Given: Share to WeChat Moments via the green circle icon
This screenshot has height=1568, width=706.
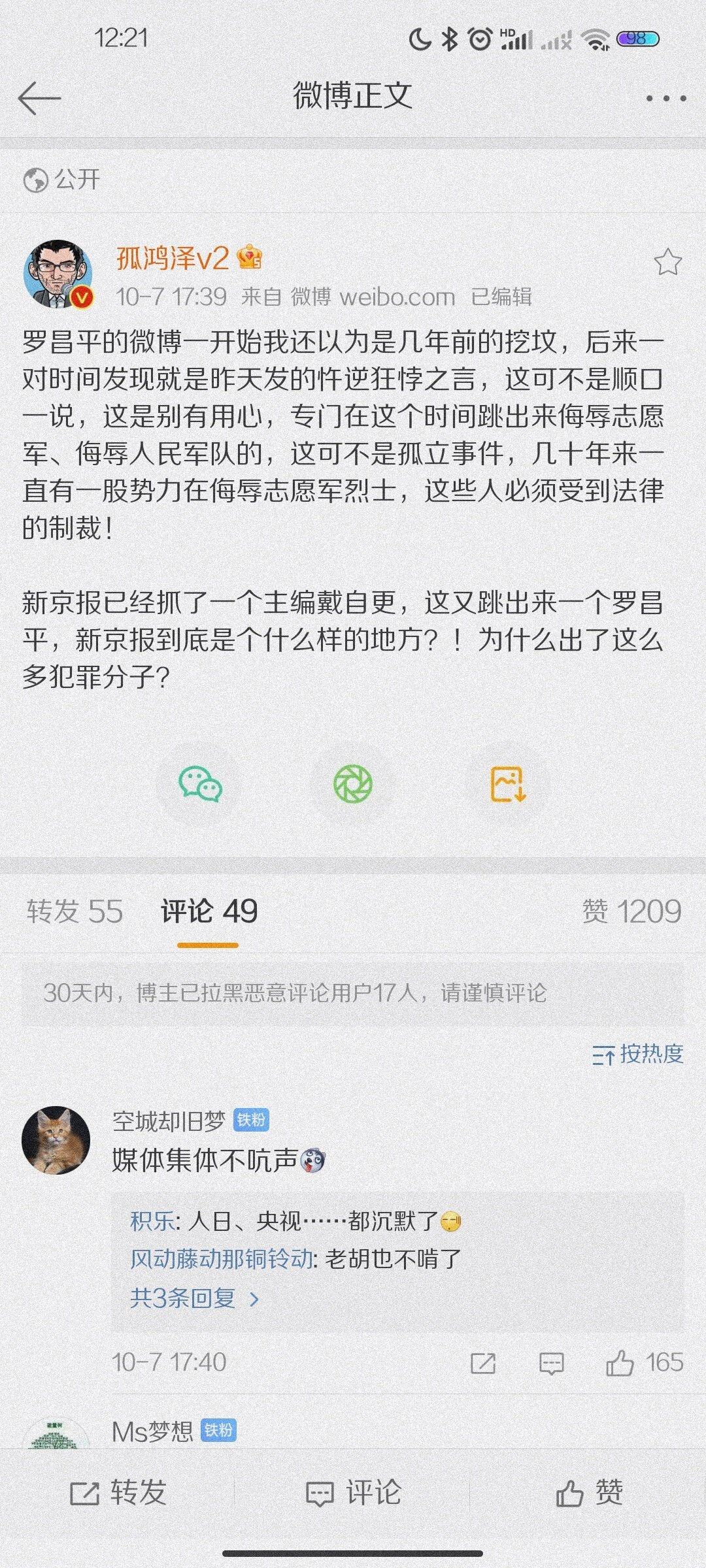Looking at the screenshot, I should click(x=353, y=783).
